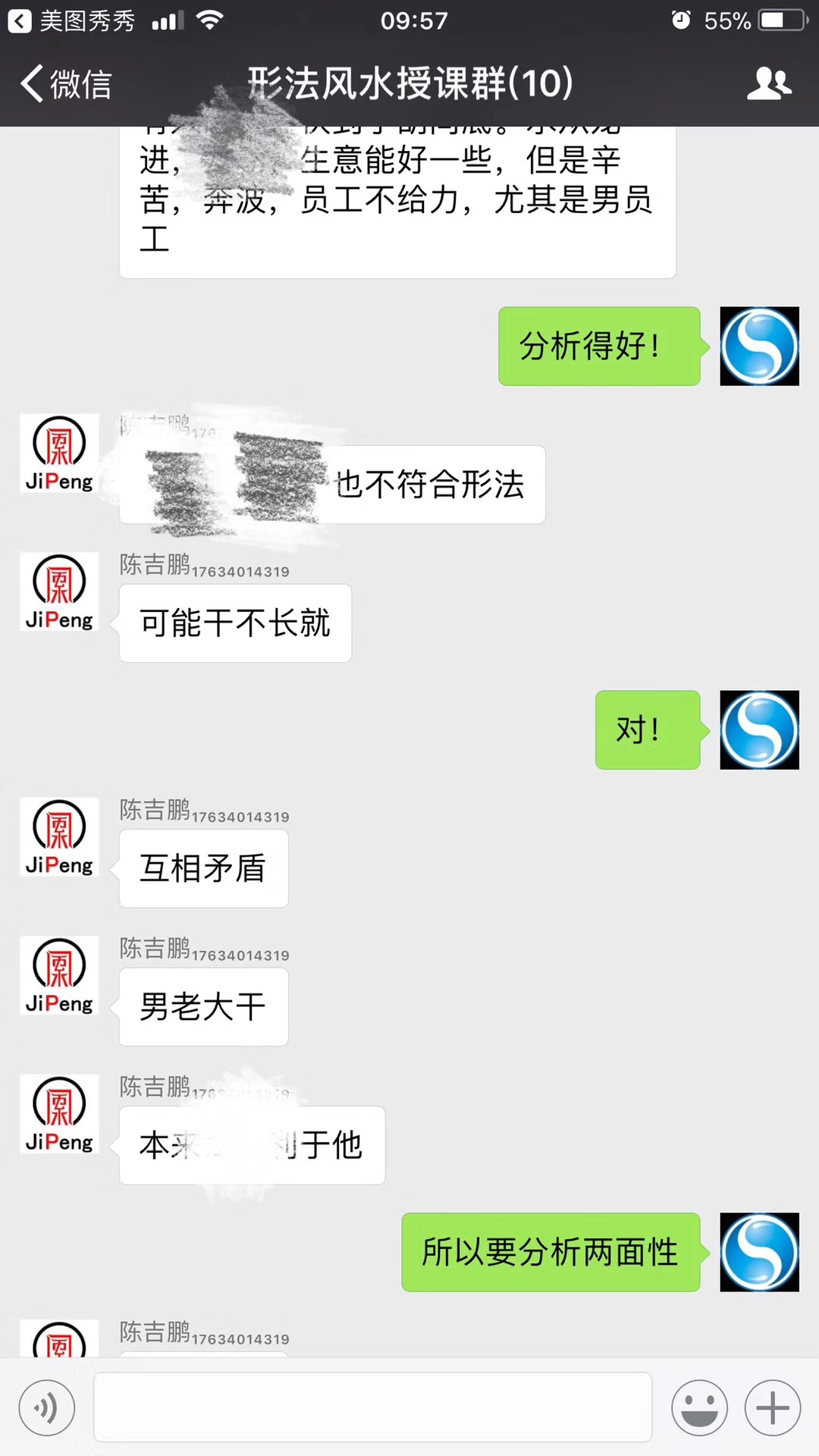The height and width of the screenshot is (1456, 819).
Task: Switch to voice message input
Action: click(47, 1408)
